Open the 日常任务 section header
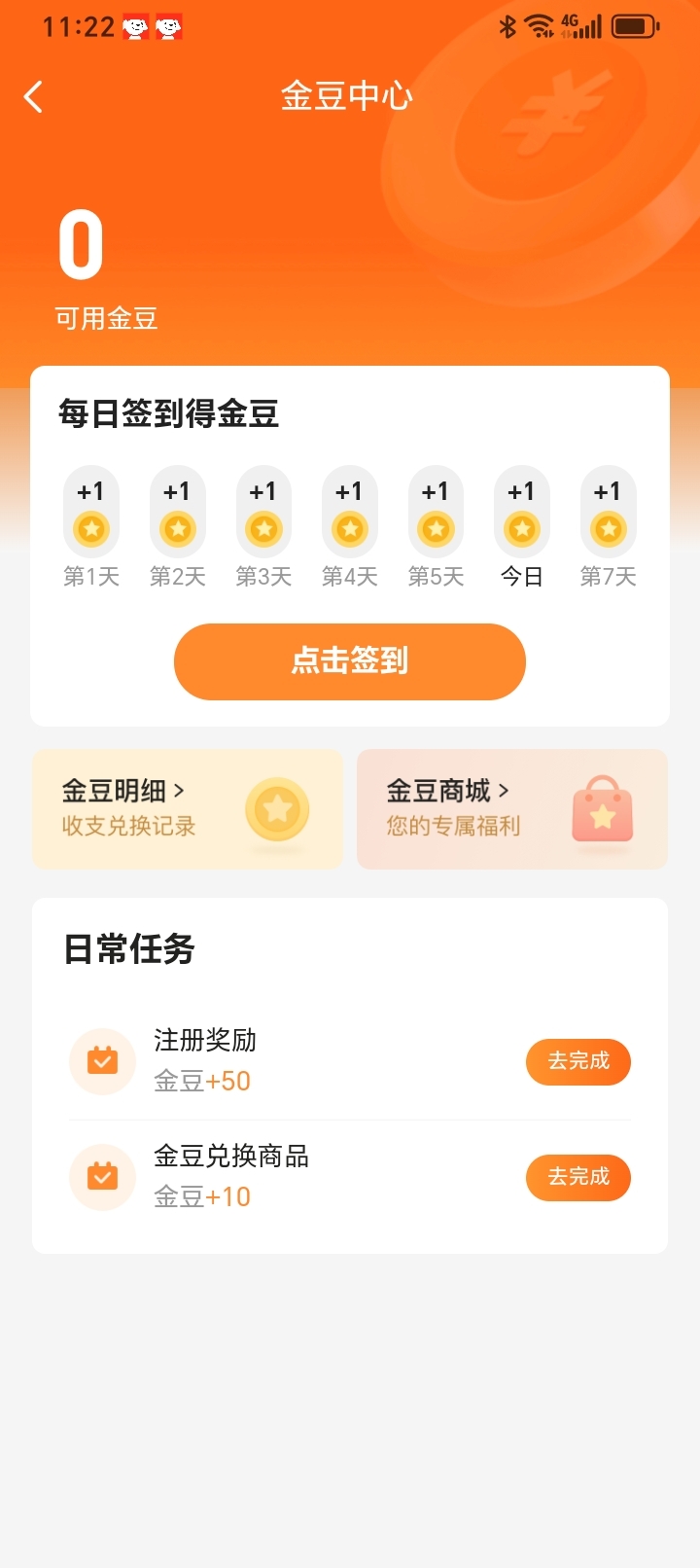700x1568 pixels. [127, 948]
